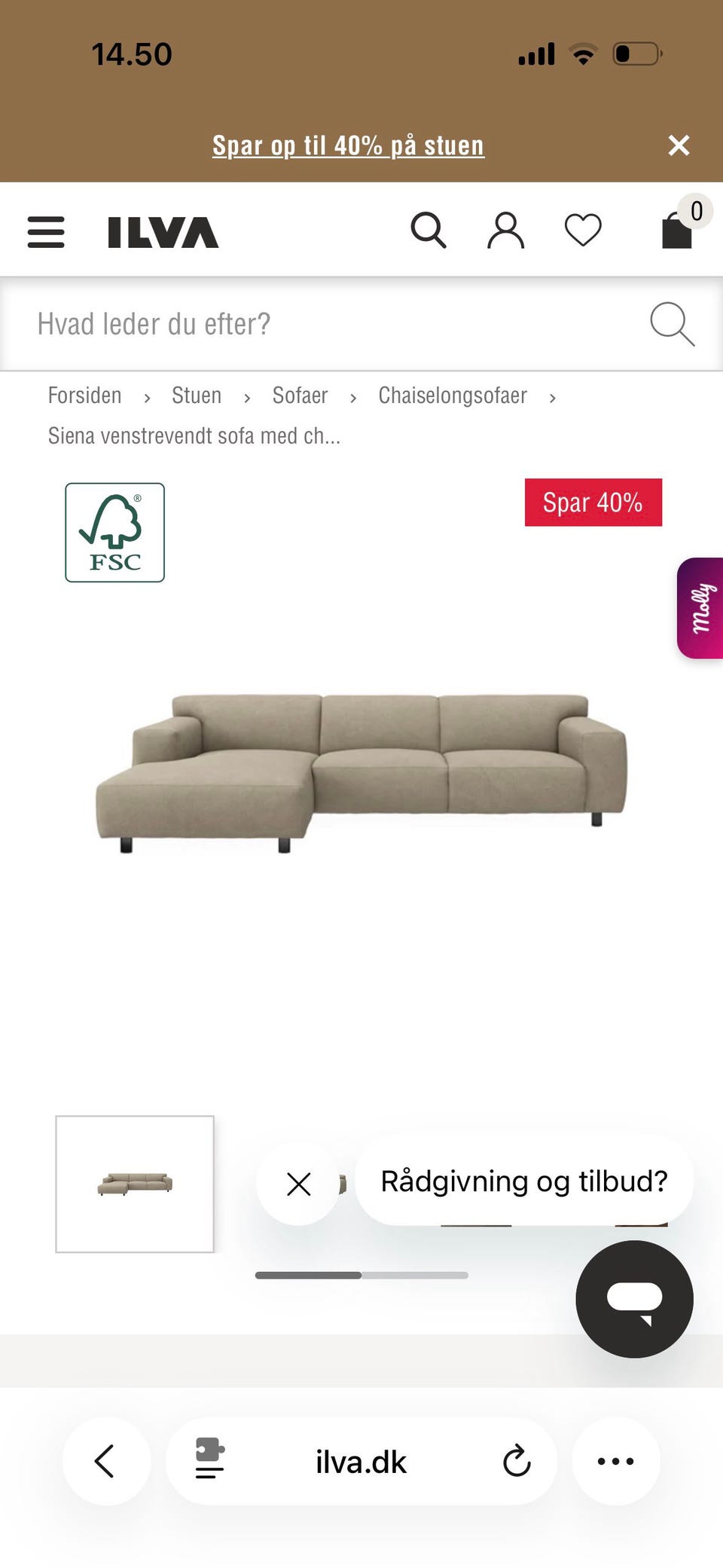Select the first sofa thumbnail
The width and height of the screenshot is (723, 1568).
(x=135, y=1184)
